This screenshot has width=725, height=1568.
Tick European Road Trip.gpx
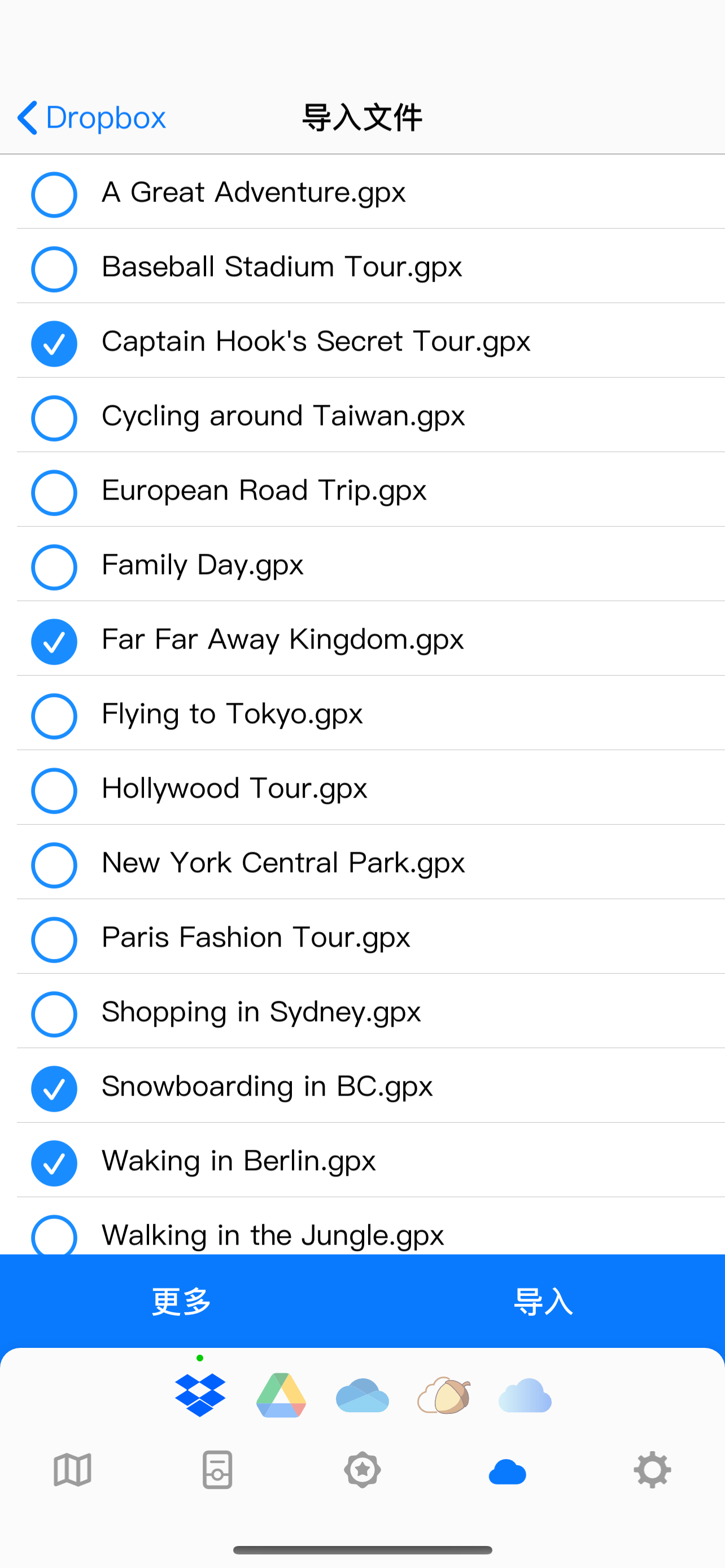coord(54,492)
